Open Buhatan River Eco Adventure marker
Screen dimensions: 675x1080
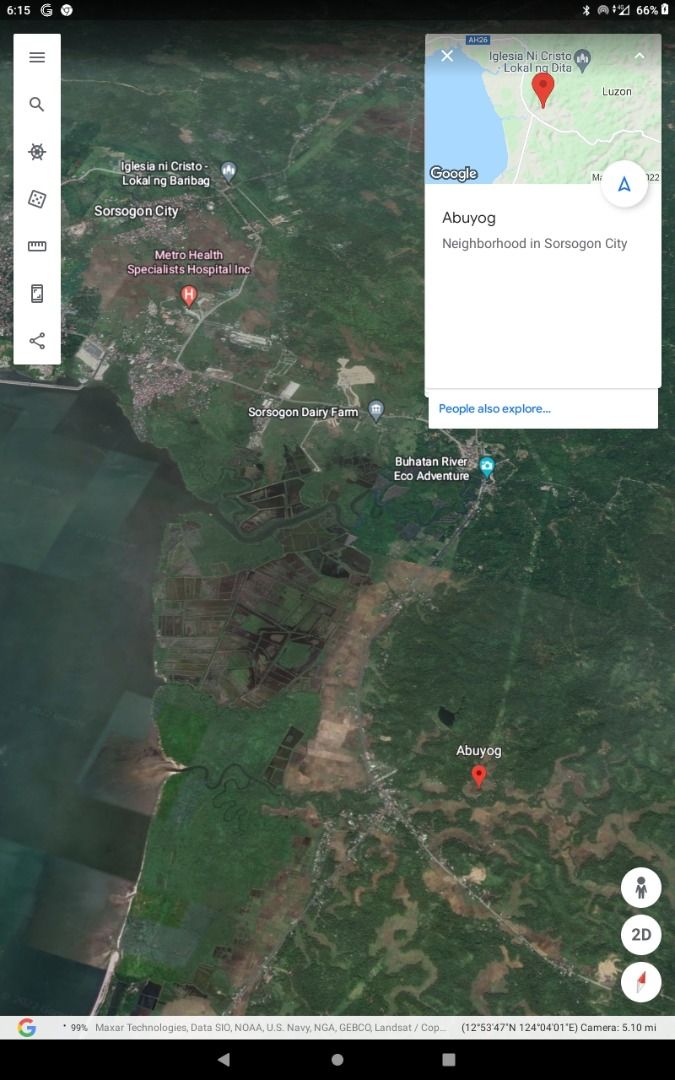(x=487, y=467)
